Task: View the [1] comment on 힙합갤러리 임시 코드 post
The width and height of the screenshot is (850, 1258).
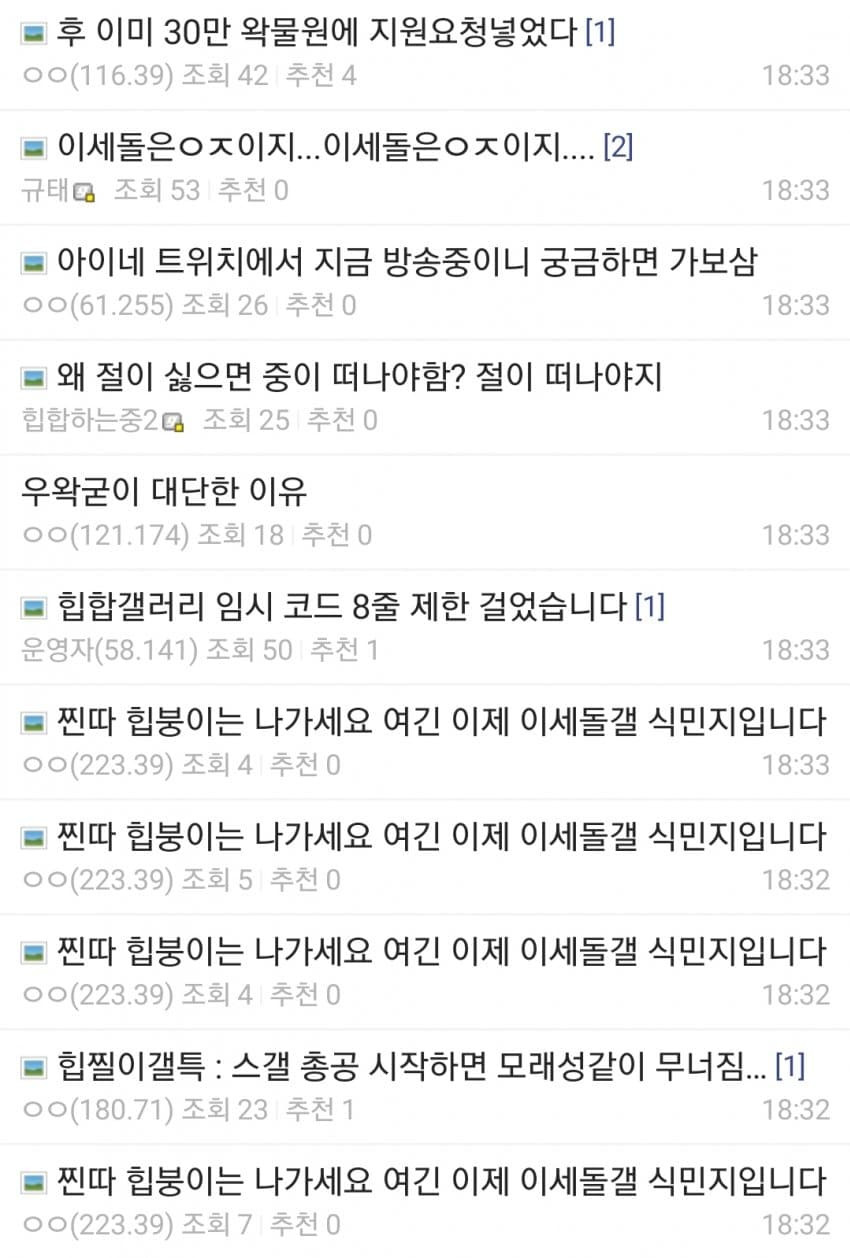Action: pyautogui.click(x=649, y=606)
